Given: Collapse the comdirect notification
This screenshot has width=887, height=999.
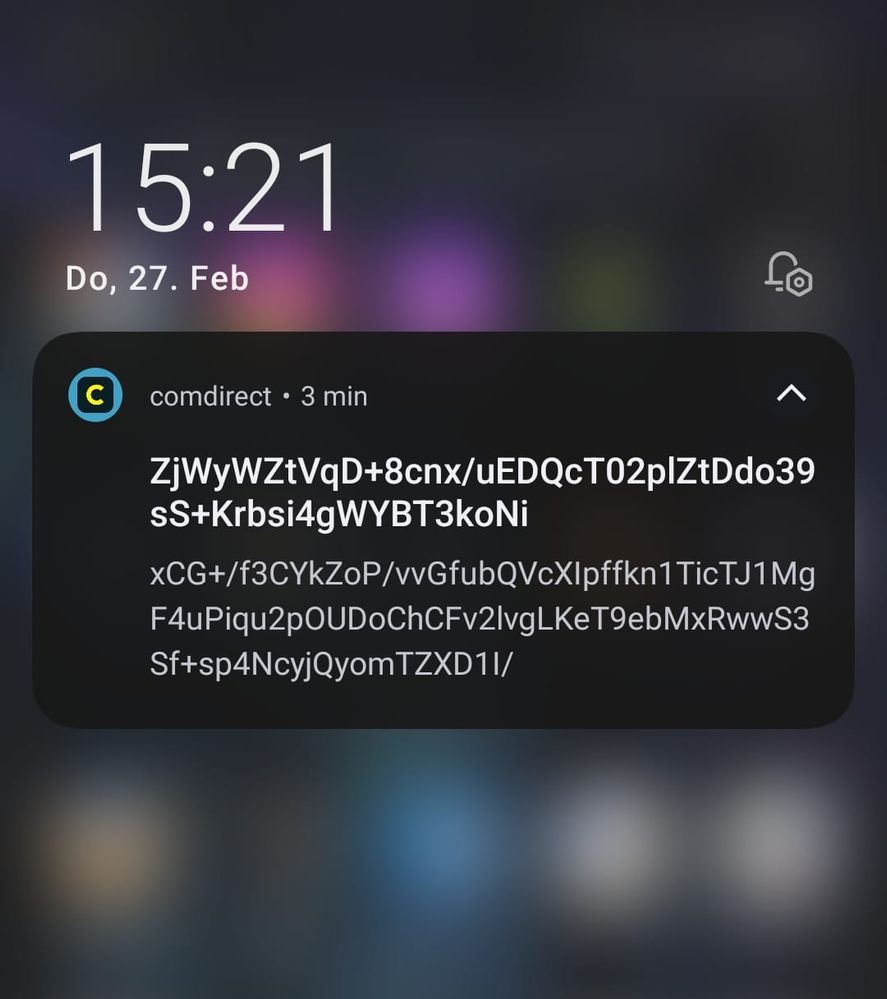Looking at the screenshot, I should [791, 394].
